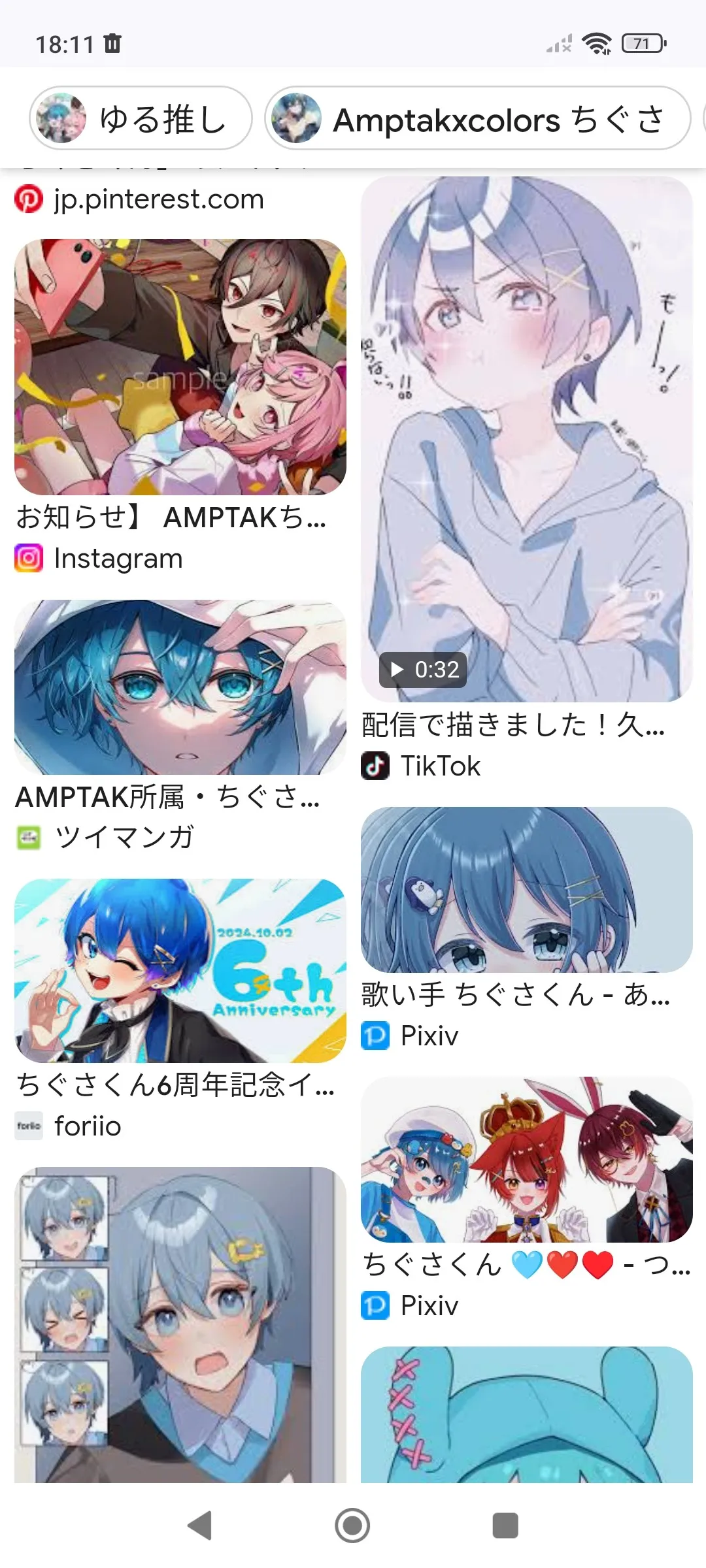Open the Pixiv result with heart emojis
This screenshot has height=1568, width=706.
click(x=526, y=1160)
